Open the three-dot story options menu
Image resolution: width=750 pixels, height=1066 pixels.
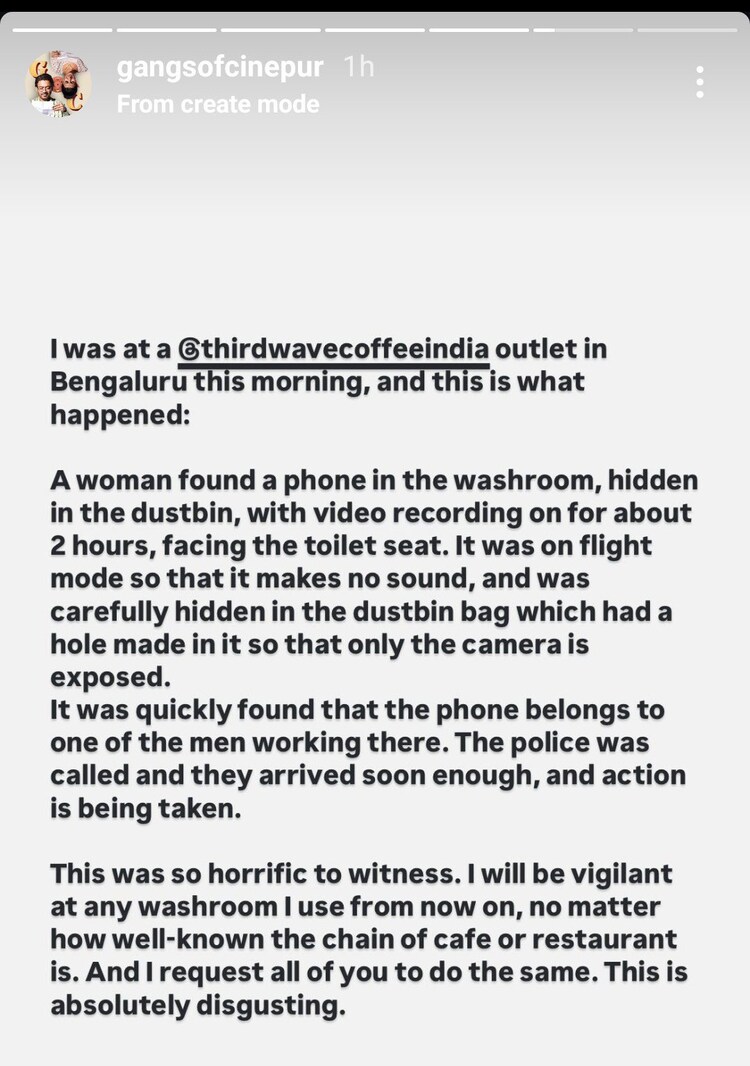pyautogui.click(x=700, y=82)
